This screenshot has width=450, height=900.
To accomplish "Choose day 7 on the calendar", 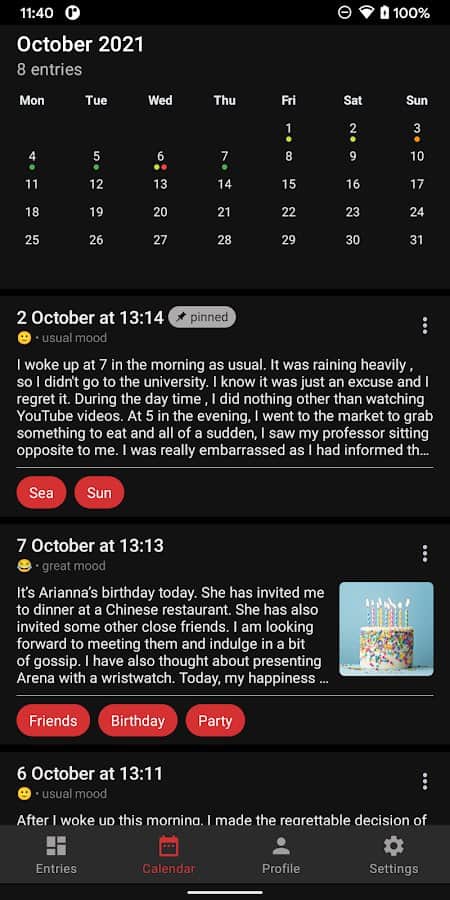I will coord(224,159).
